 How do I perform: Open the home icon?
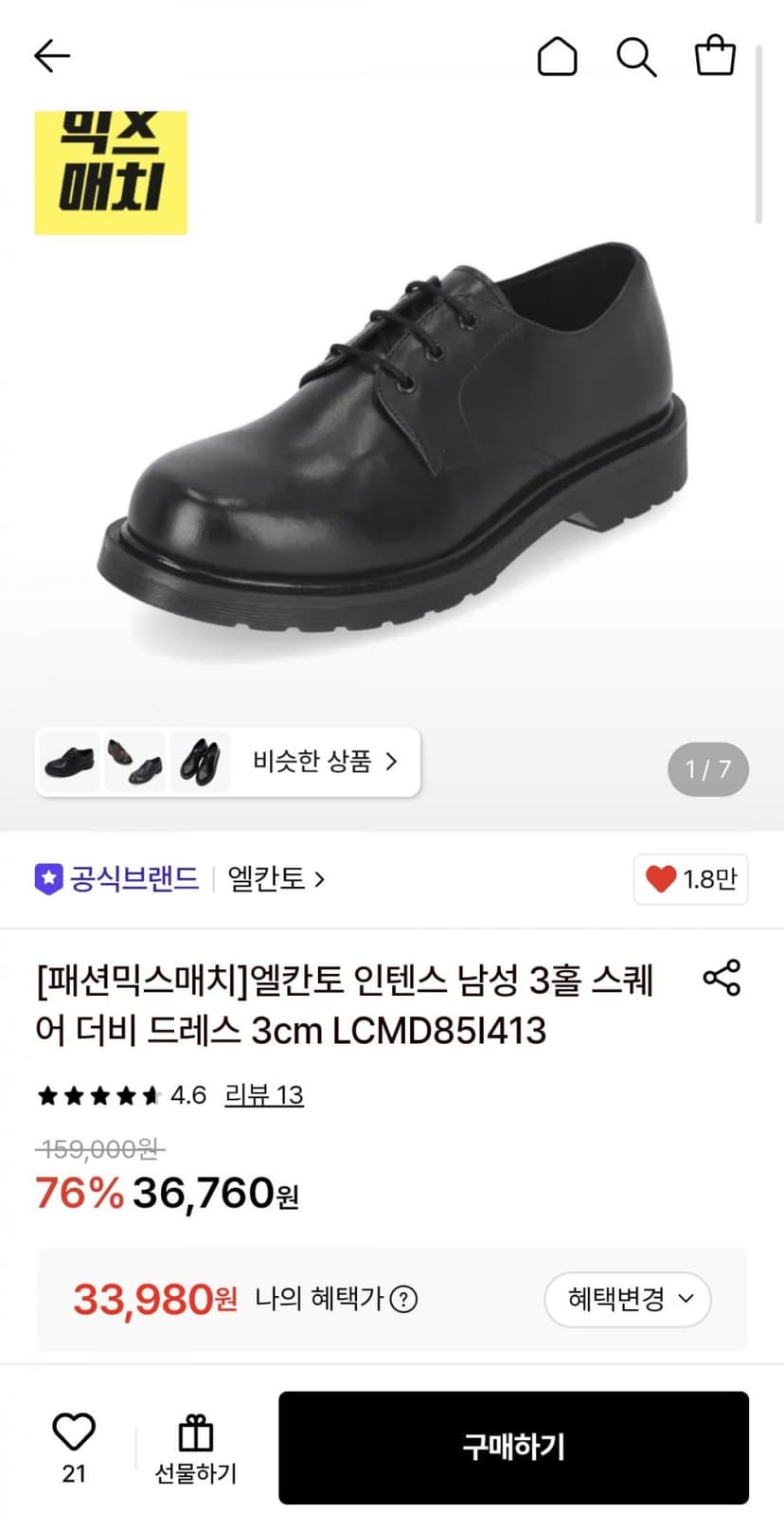(x=557, y=56)
